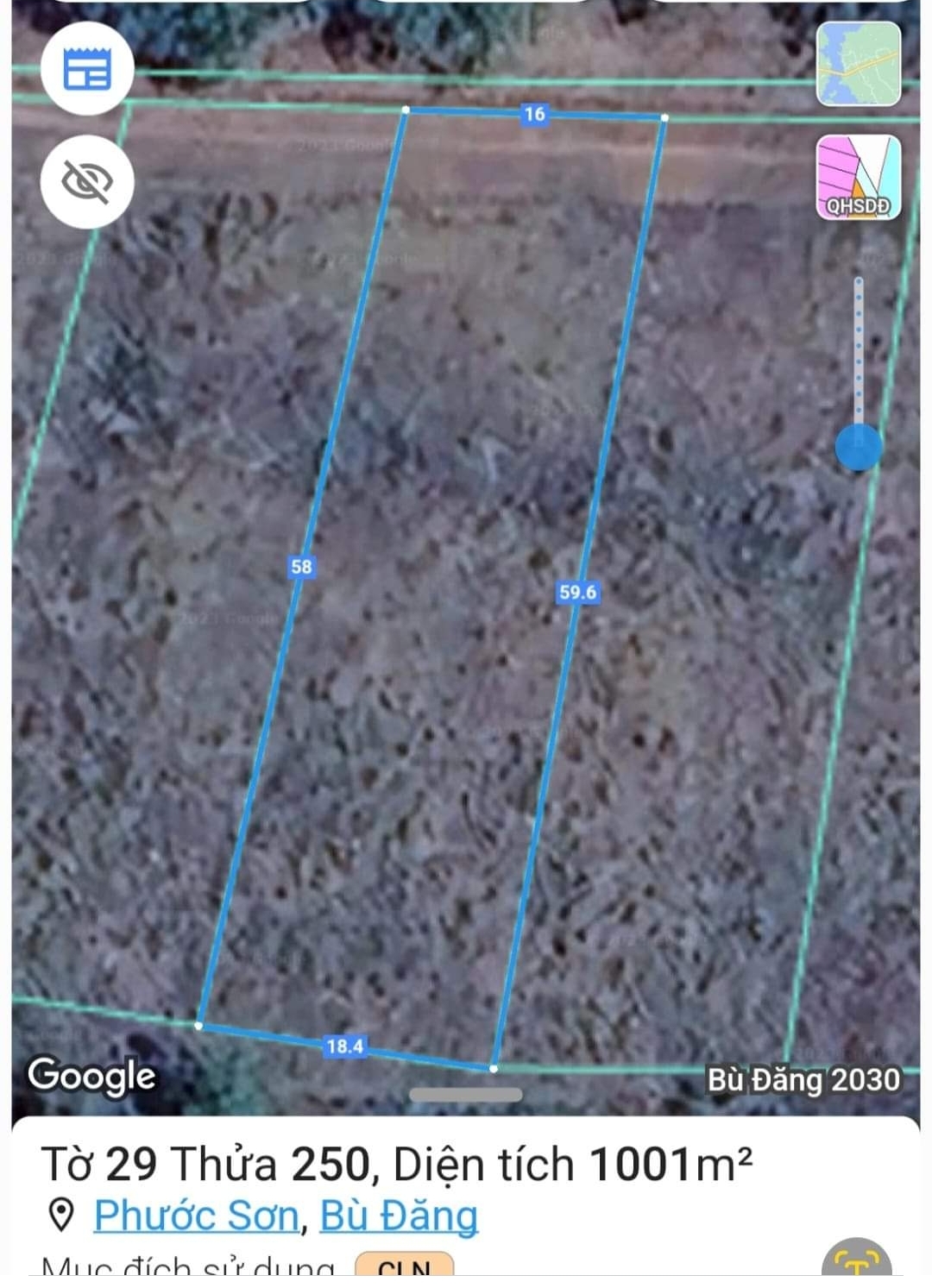Open the Bù Đăng link

(x=399, y=1216)
